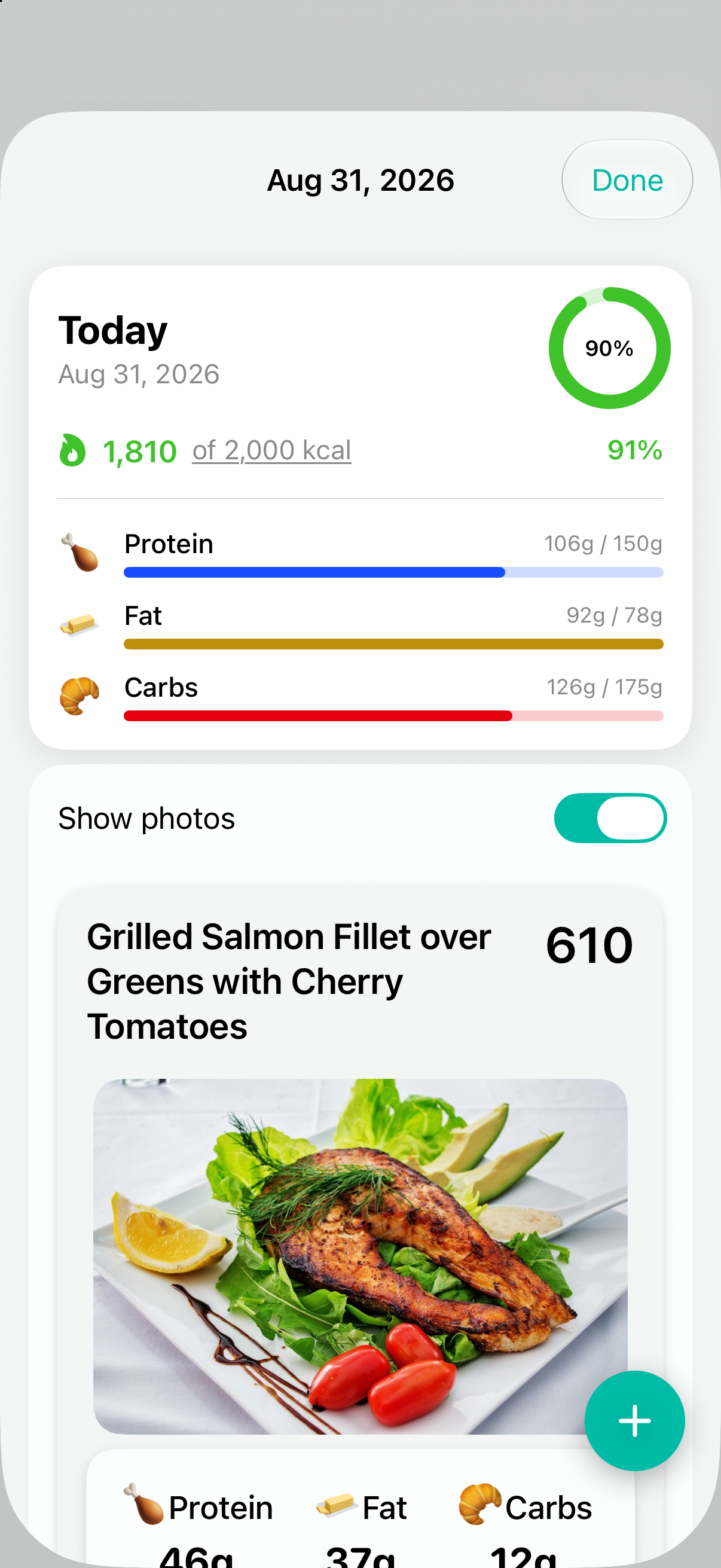Add a new meal with plus button
The width and height of the screenshot is (721, 1568).
coord(634,1421)
